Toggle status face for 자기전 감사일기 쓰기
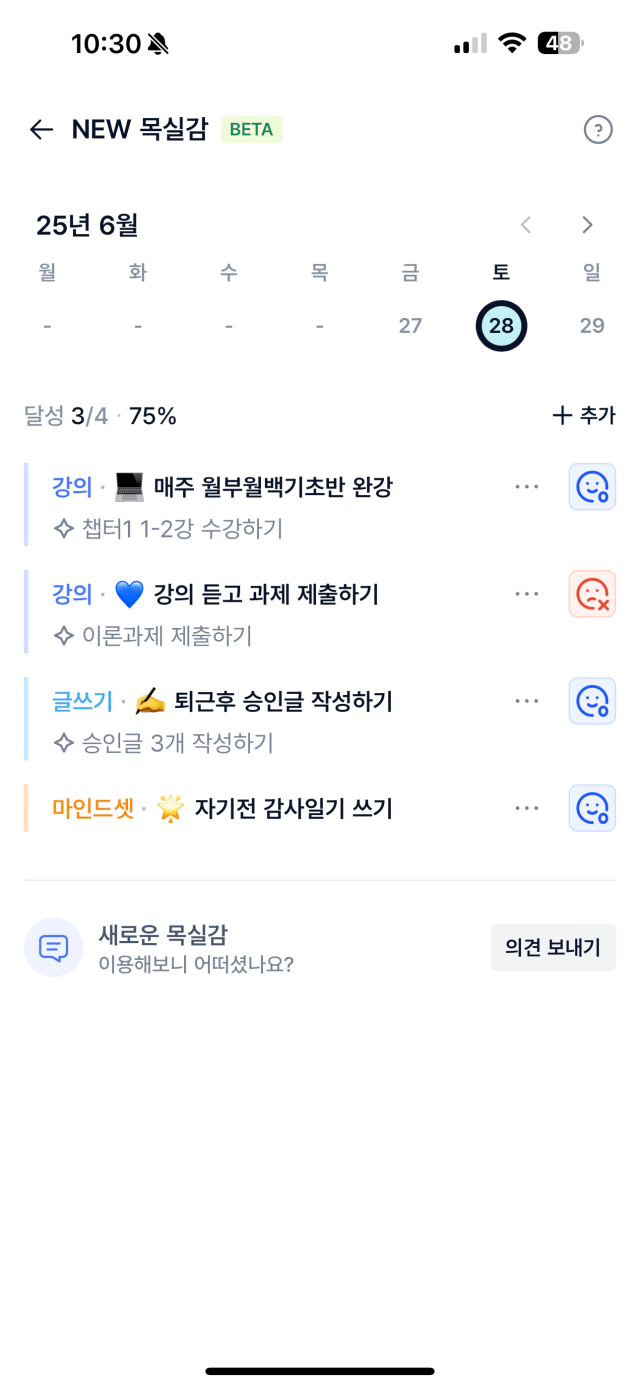The width and height of the screenshot is (640, 1387). point(592,808)
